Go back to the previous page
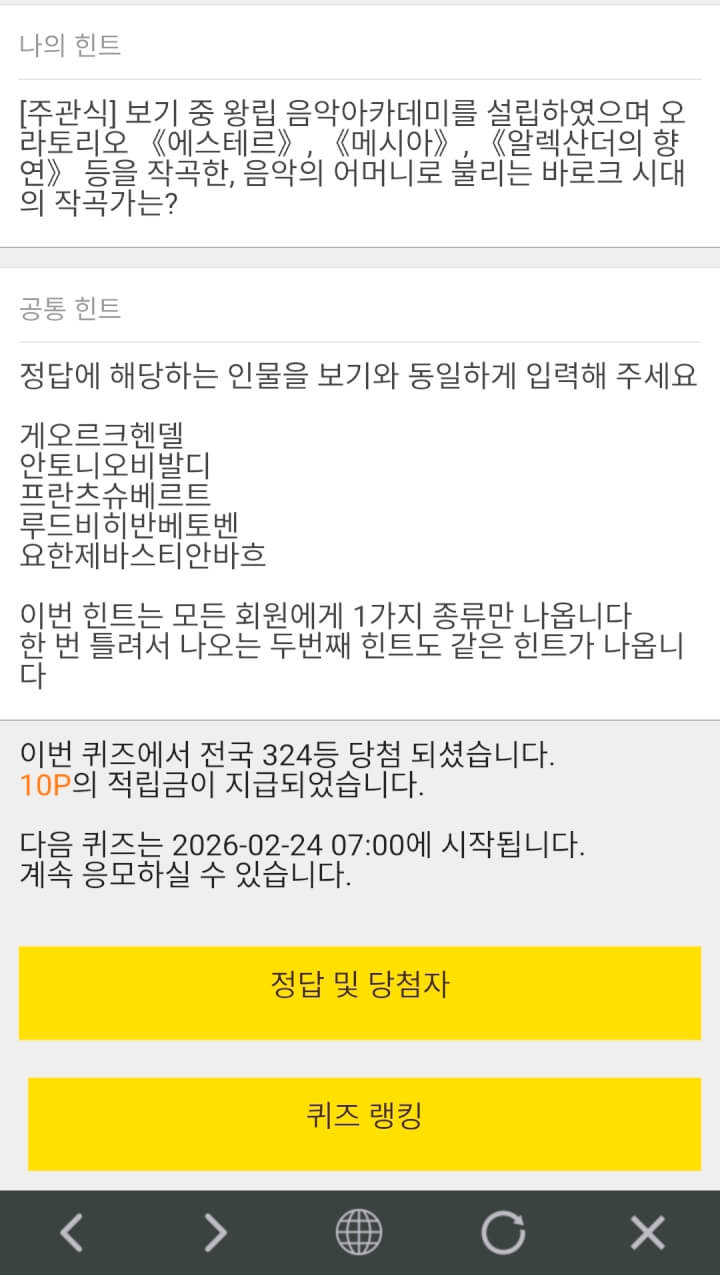This screenshot has height=1275, width=720. [x=71, y=1233]
